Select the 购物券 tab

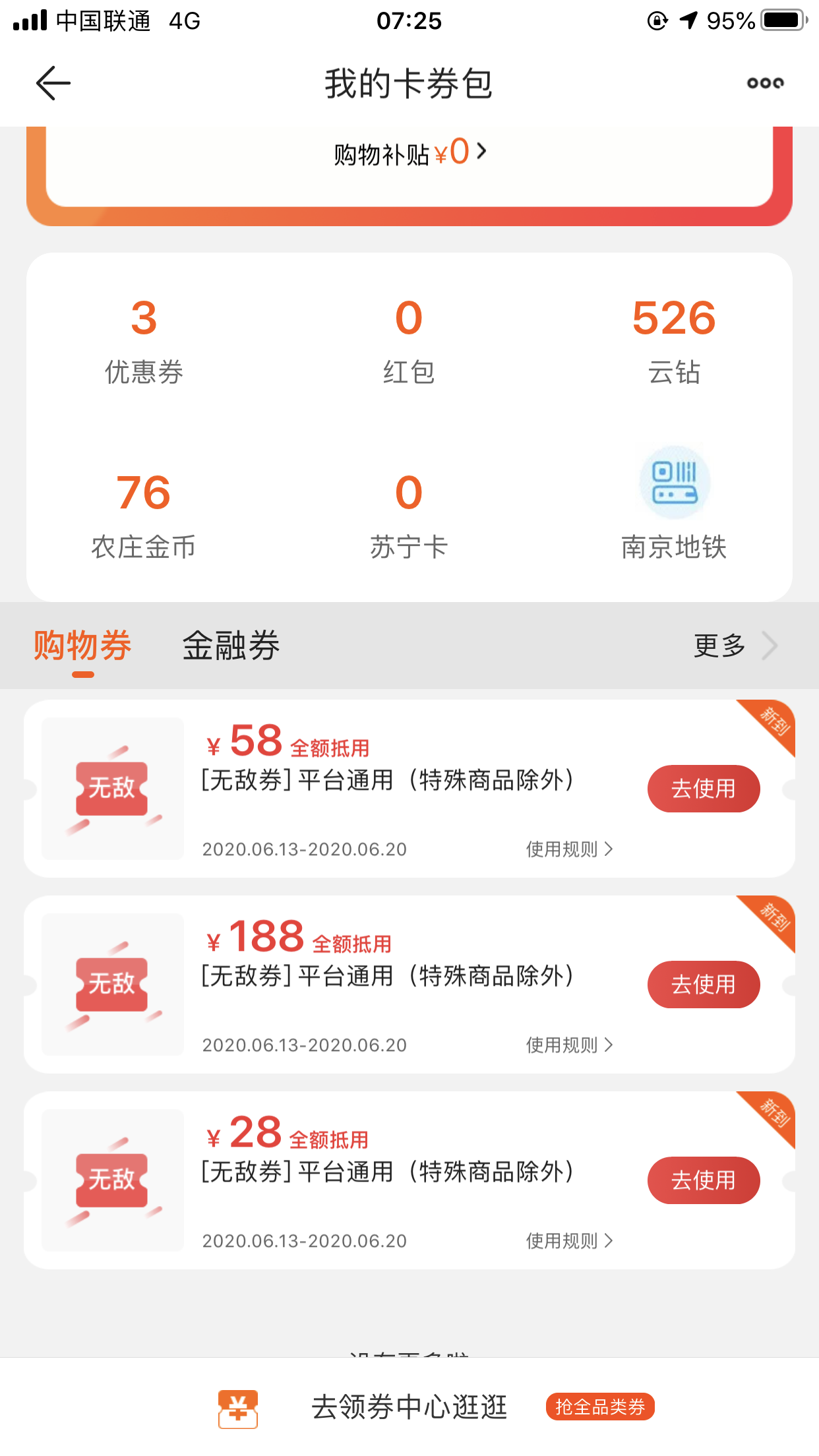pos(82,645)
